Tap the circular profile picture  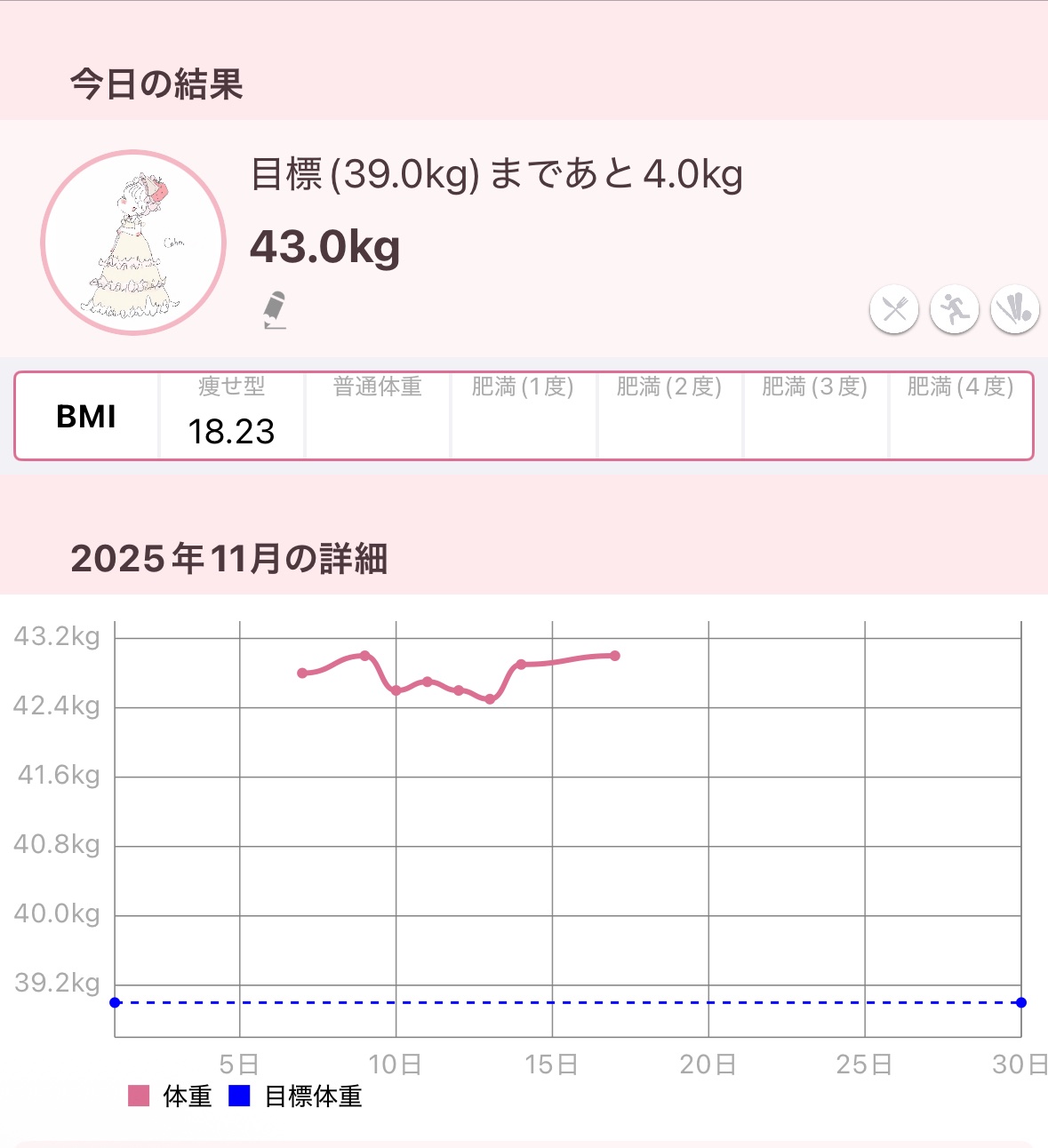(133, 243)
